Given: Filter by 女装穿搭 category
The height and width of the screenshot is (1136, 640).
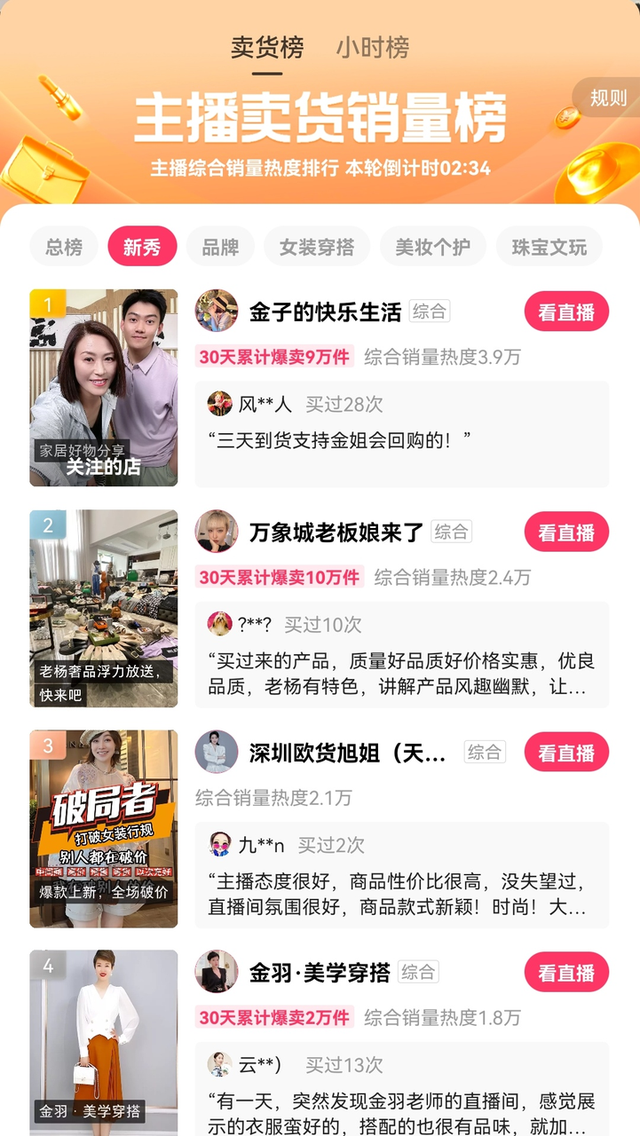Looking at the screenshot, I should click(x=317, y=247).
